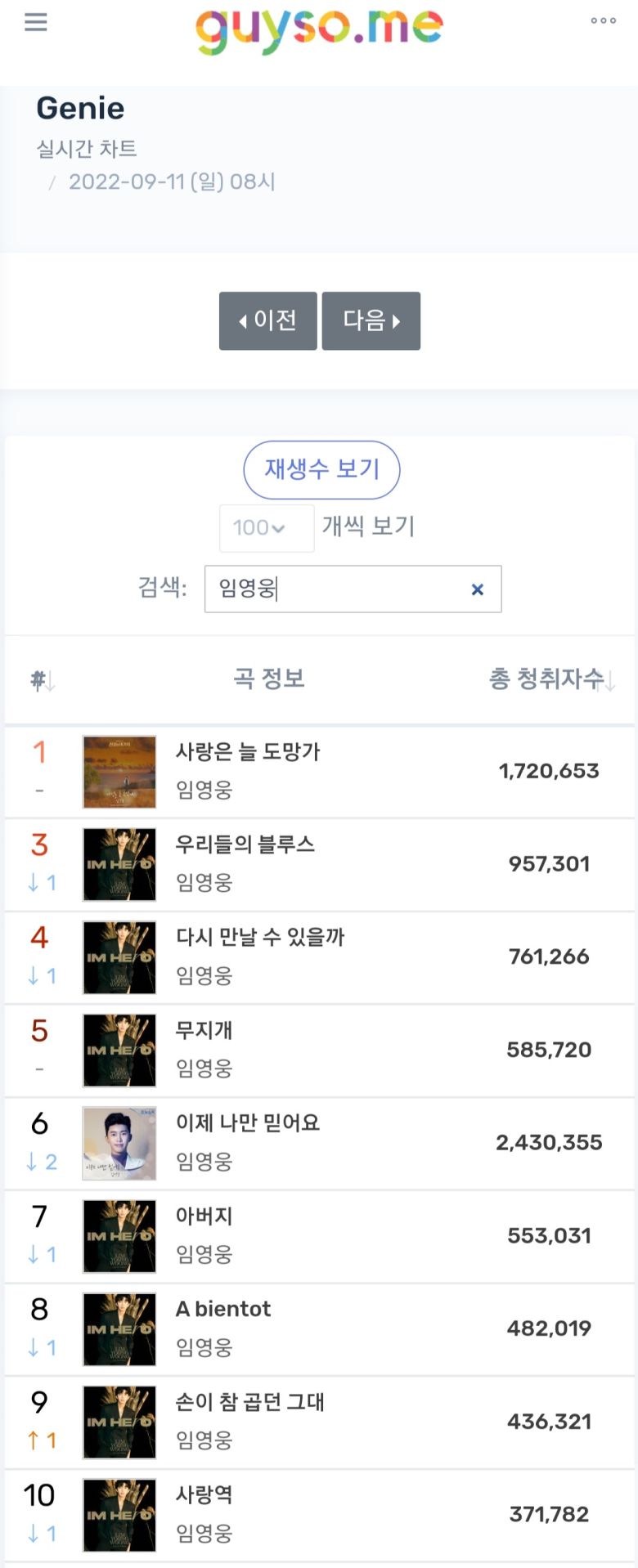Click the breadcrumb date 2022-09-11 (일) 08시
Viewport: 638px width, 1568px height.
171,182
